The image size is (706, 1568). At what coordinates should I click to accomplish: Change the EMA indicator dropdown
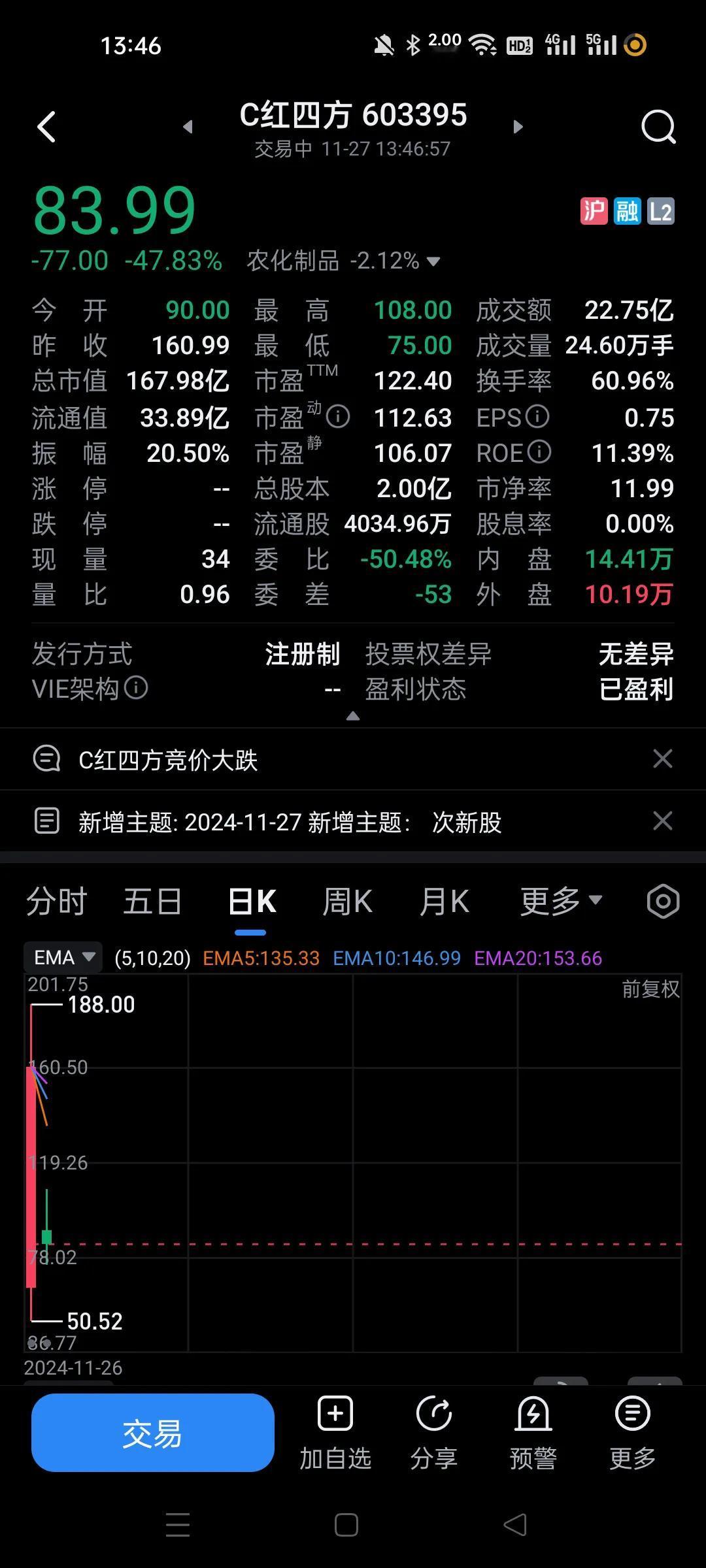click(63, 958)
